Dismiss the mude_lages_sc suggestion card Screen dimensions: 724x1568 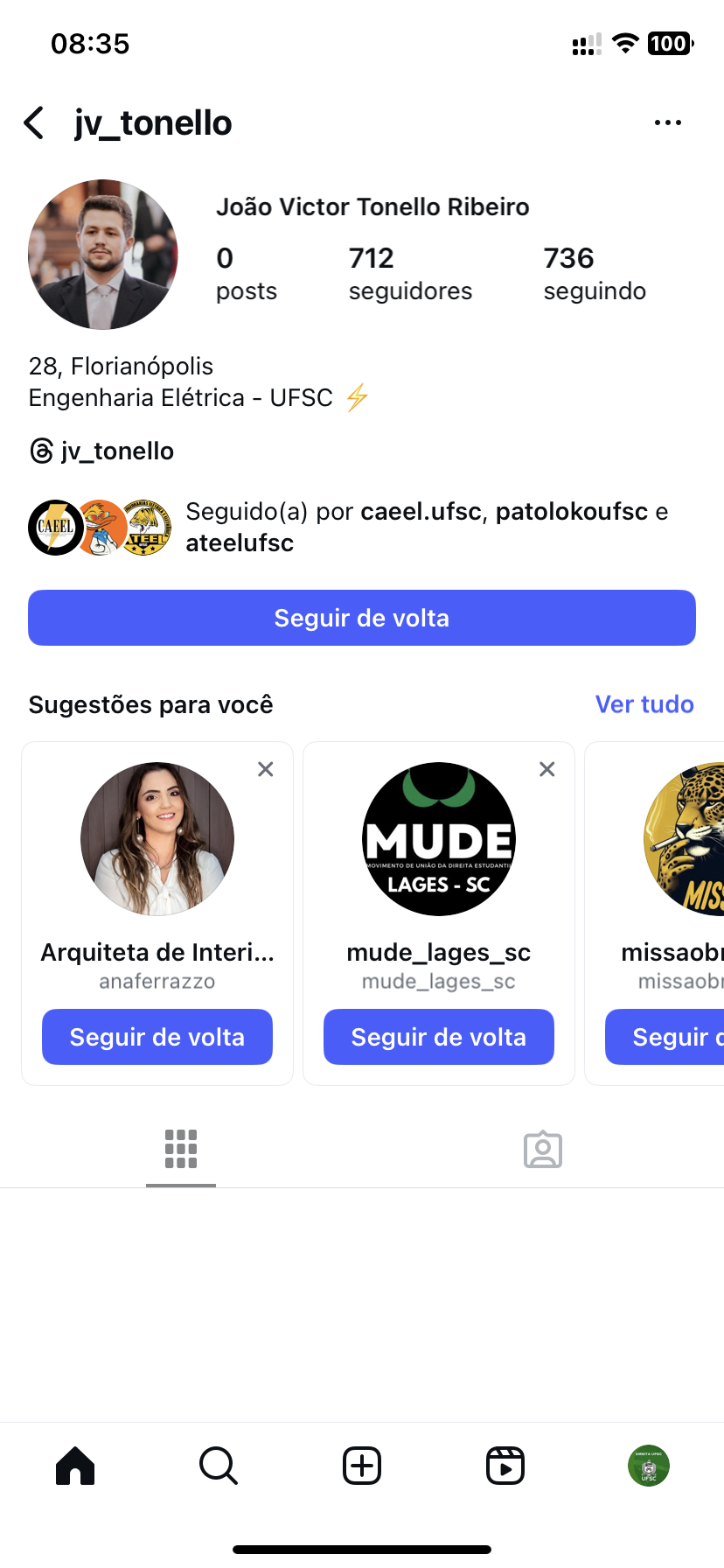[547, 769]
